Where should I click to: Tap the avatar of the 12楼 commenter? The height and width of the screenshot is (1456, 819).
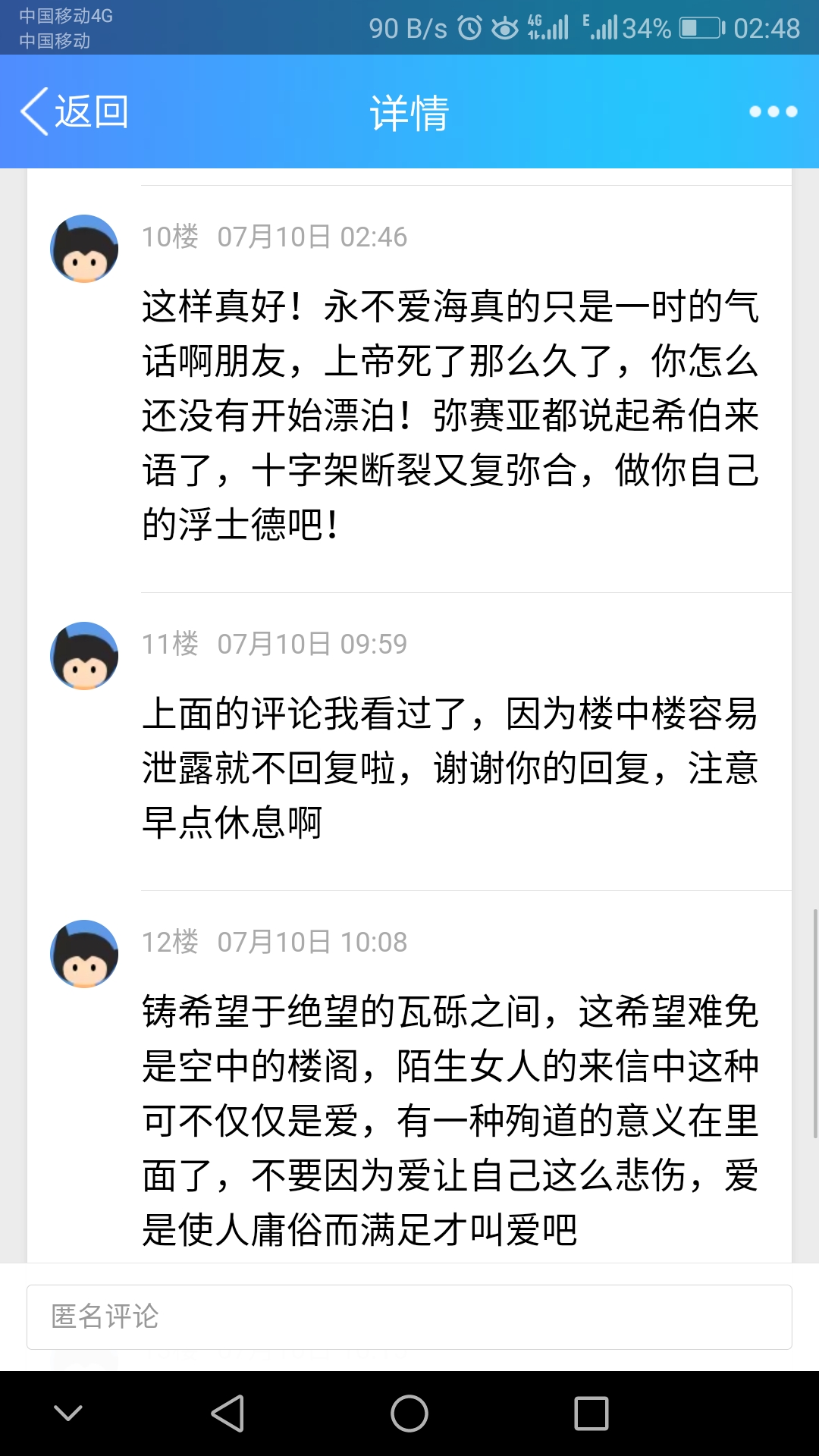click(84, 954)
